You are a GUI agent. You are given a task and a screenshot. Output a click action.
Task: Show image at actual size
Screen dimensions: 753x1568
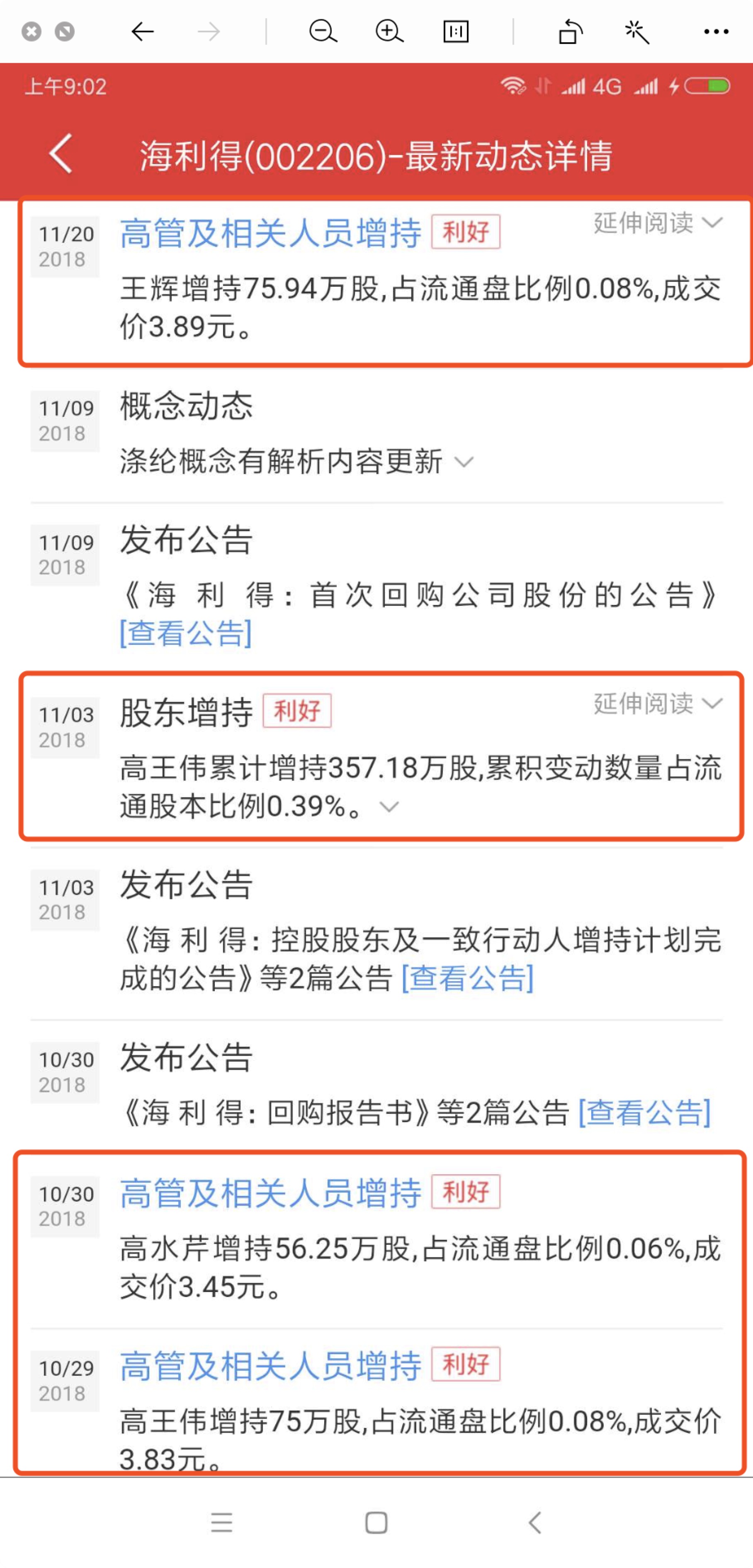(456, 31)
